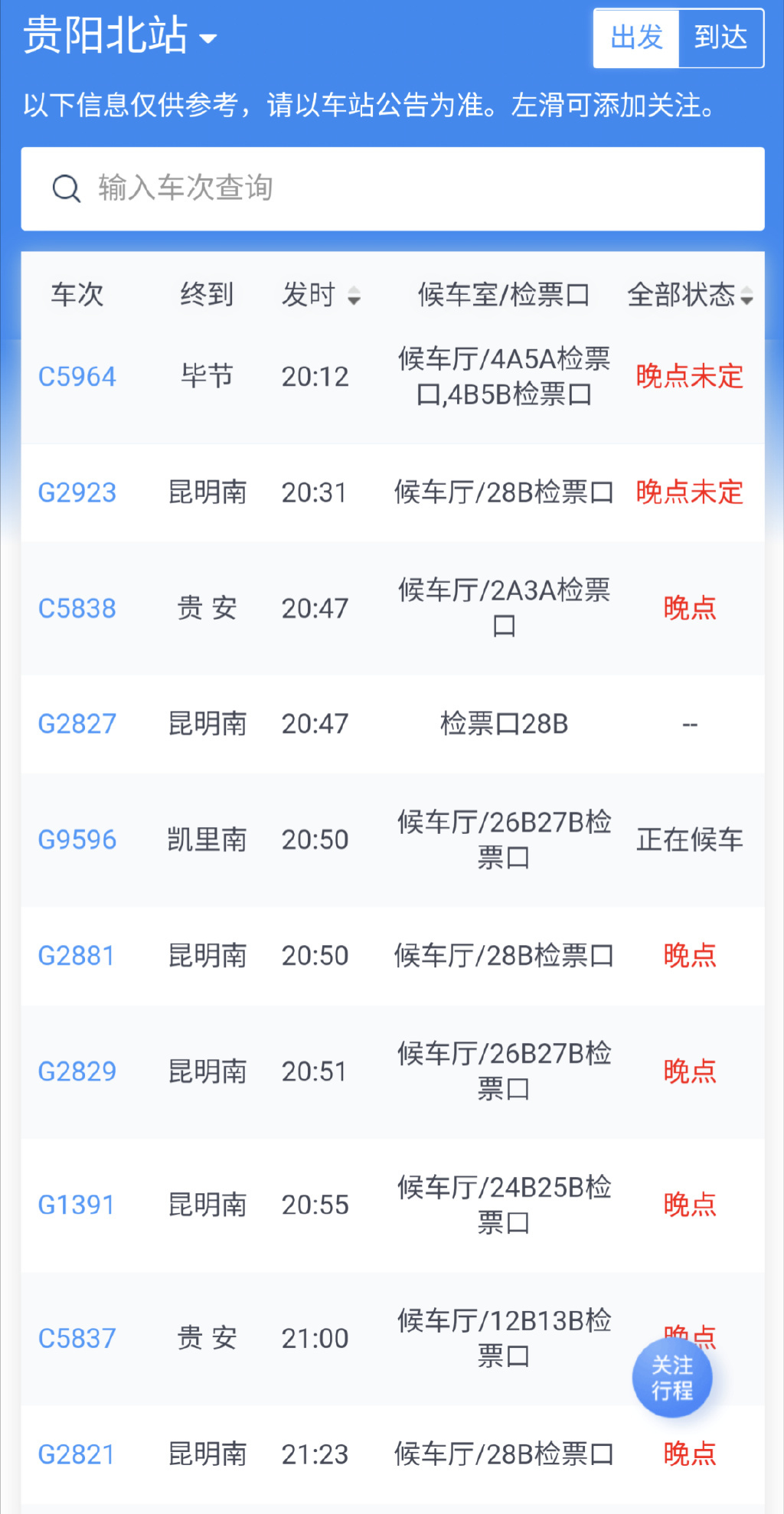Open train G2923 details
Viewport: 784px width, 1514px height.
click(x=77, y=493)
